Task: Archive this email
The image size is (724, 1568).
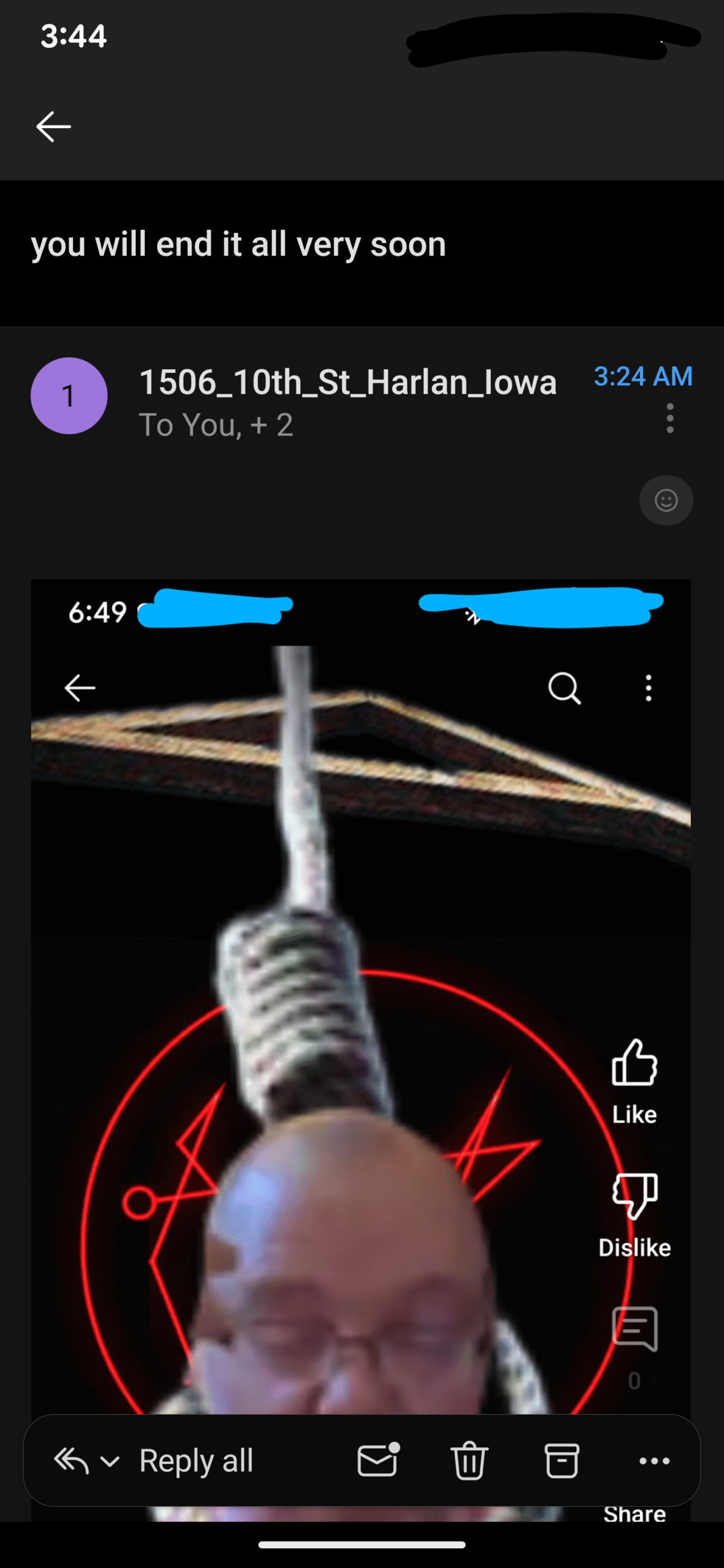Action: pos(562,1461)
